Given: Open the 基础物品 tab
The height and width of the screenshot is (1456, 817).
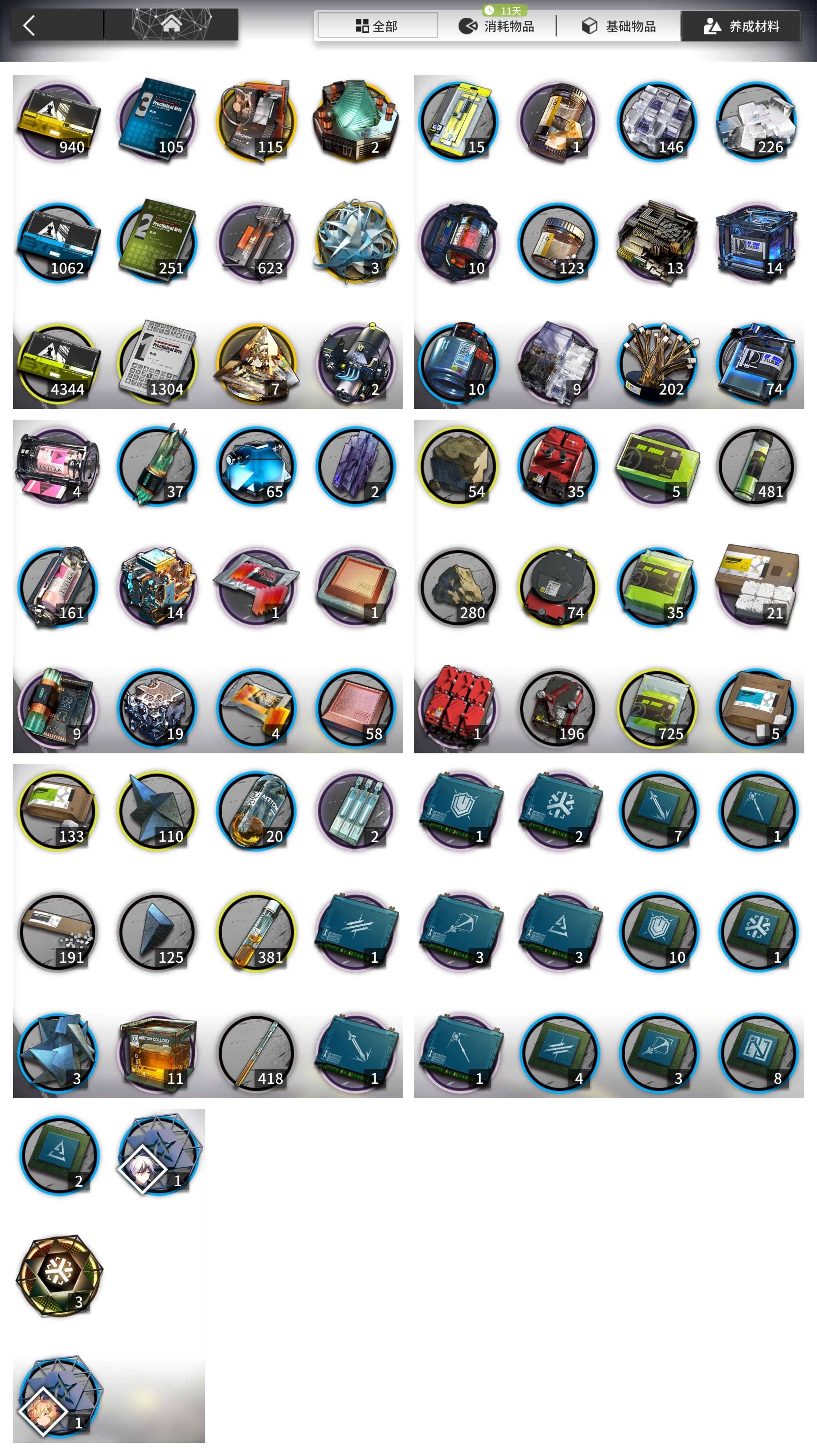Looking at the screenshot, I should (619, 26).
